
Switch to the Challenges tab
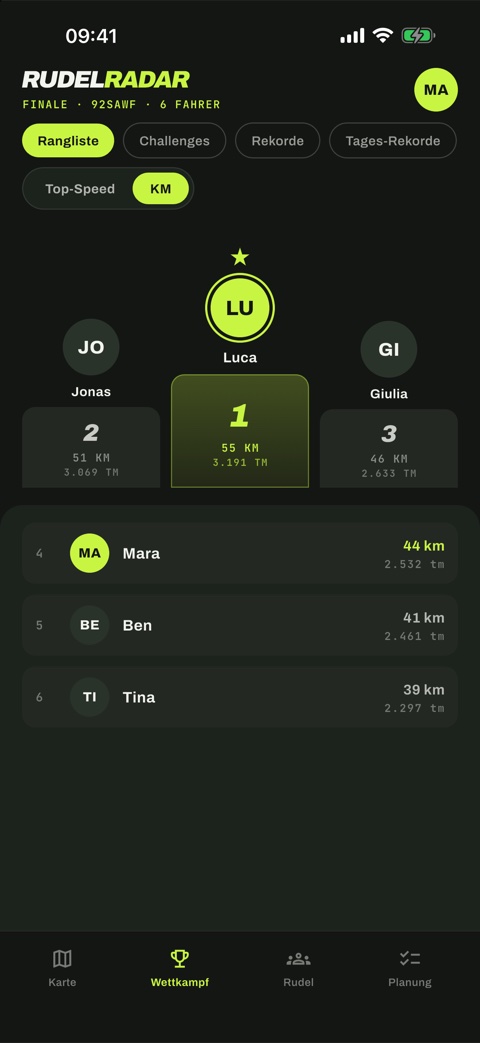coord(174,141)
